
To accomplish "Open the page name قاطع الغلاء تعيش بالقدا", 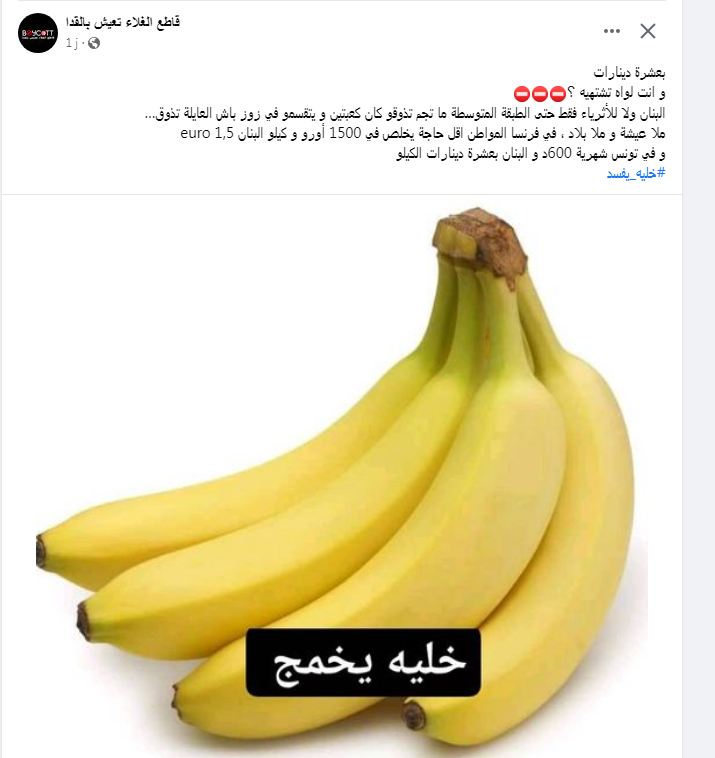I will point(123,23).
